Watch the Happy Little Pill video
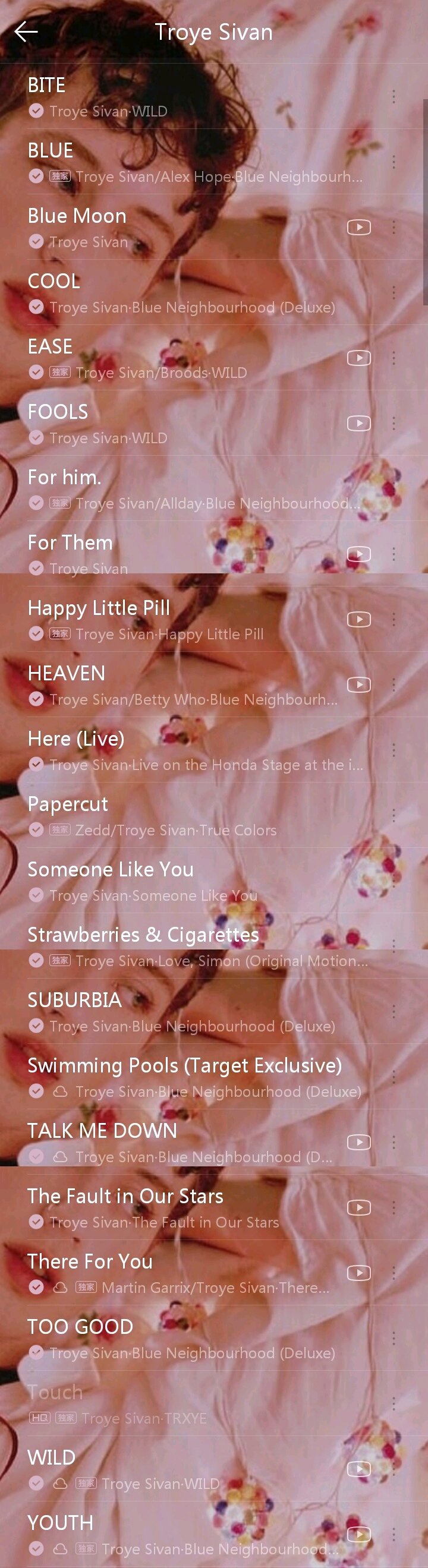 358,619
